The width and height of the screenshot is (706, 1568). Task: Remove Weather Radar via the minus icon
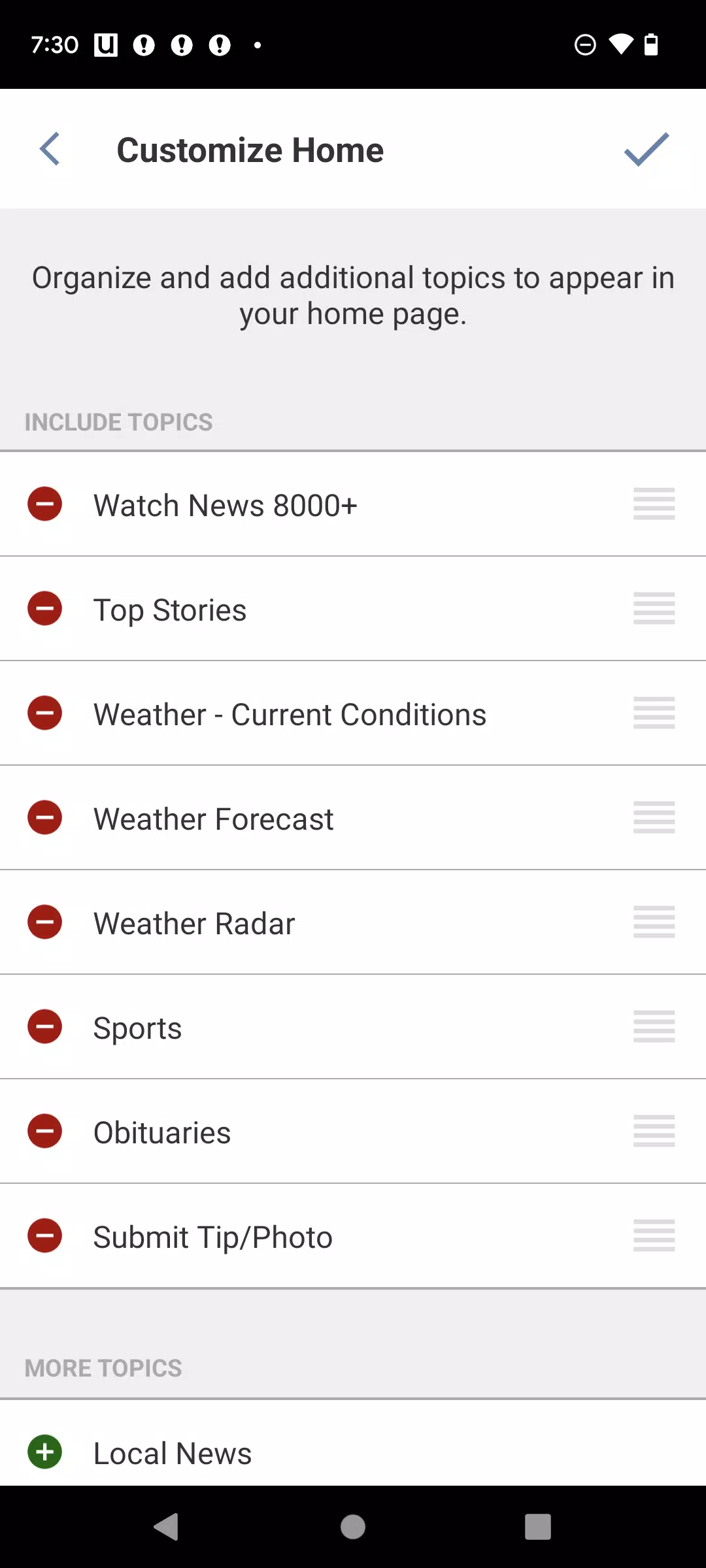pos(44,922)
